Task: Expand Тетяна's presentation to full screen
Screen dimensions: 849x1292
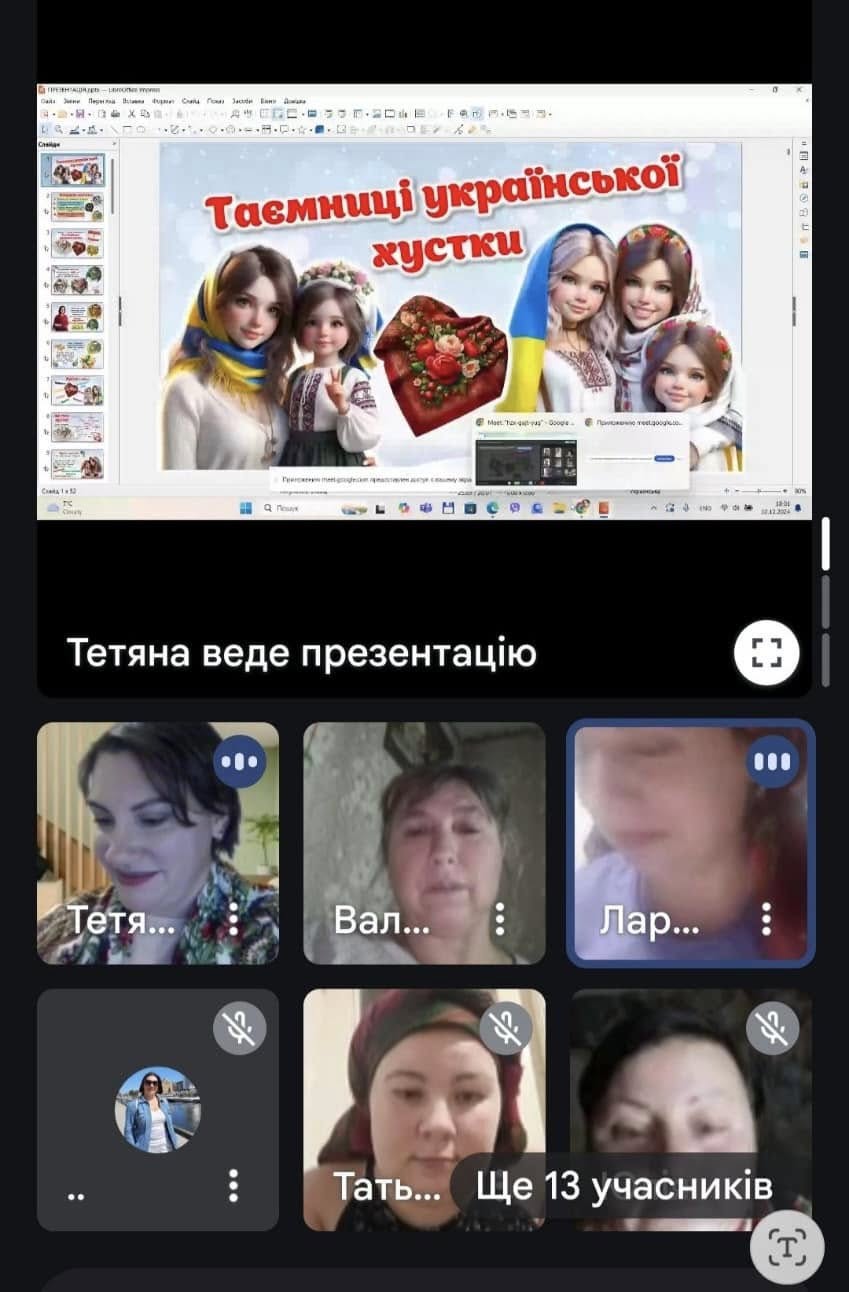Action: [x=766, y=653]
